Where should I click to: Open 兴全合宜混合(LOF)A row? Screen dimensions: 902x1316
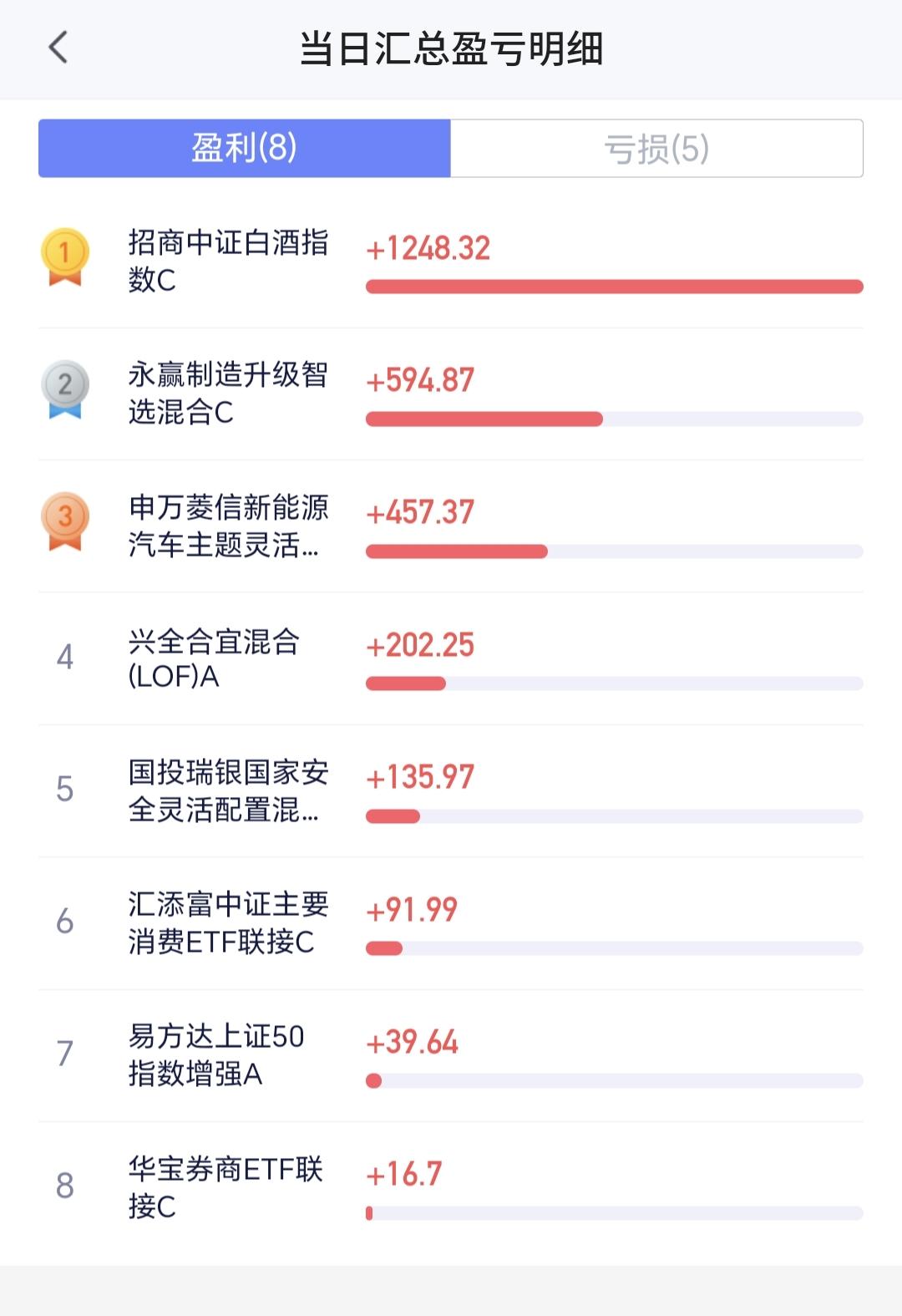451,658
